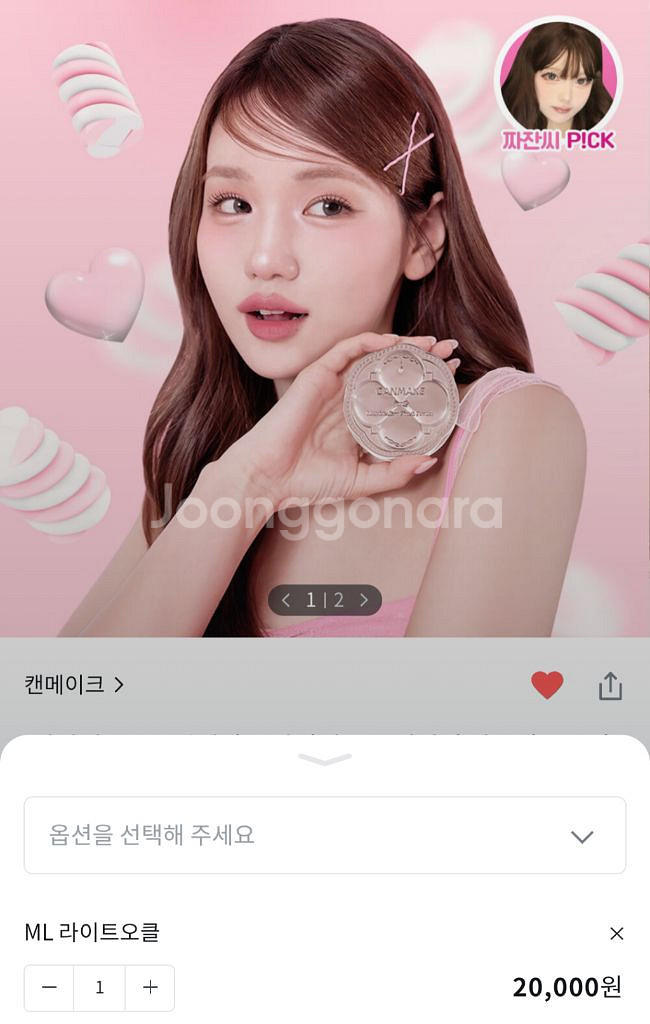Open the 캔메이크 brand page

tap(74, 685)
